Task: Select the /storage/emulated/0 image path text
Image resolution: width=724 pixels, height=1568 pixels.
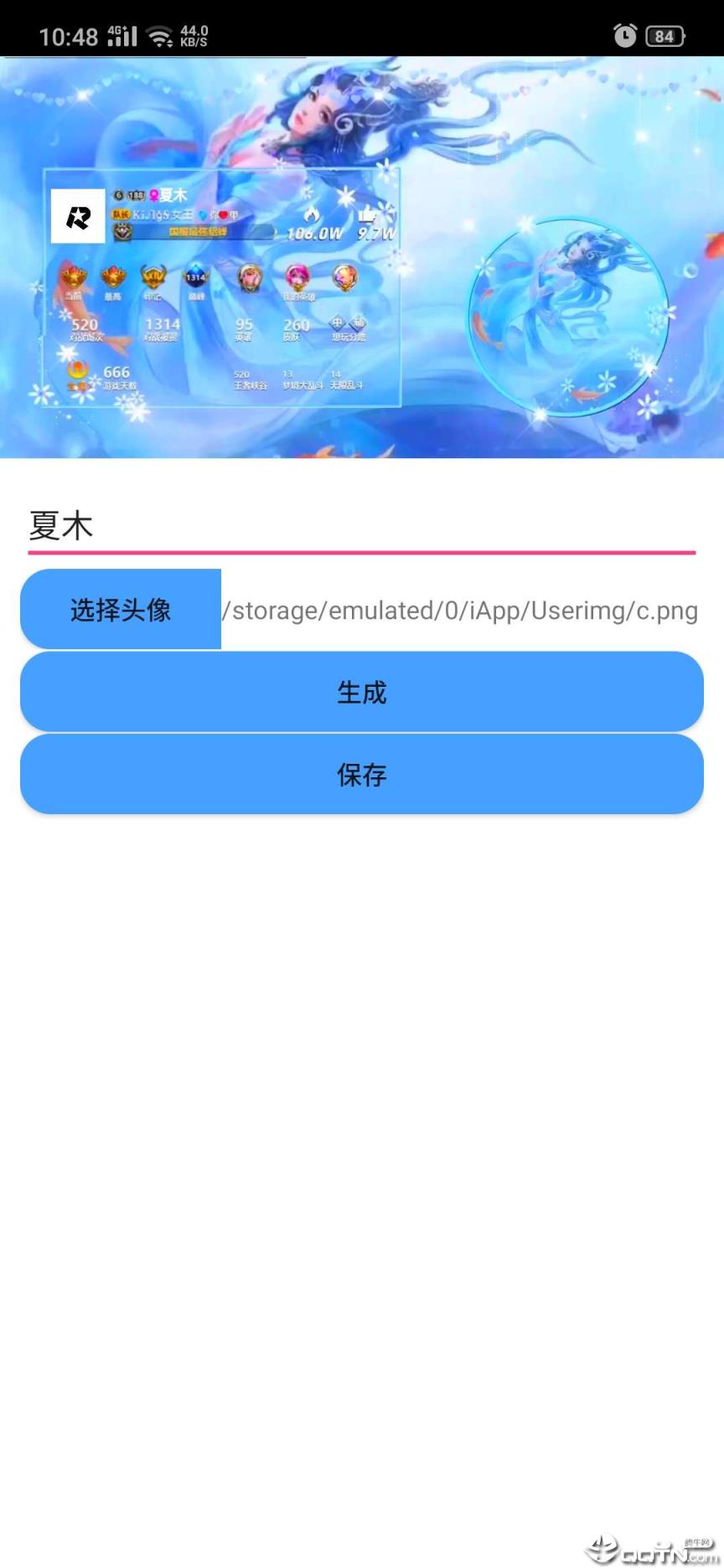Action: [x=461, y=611]
